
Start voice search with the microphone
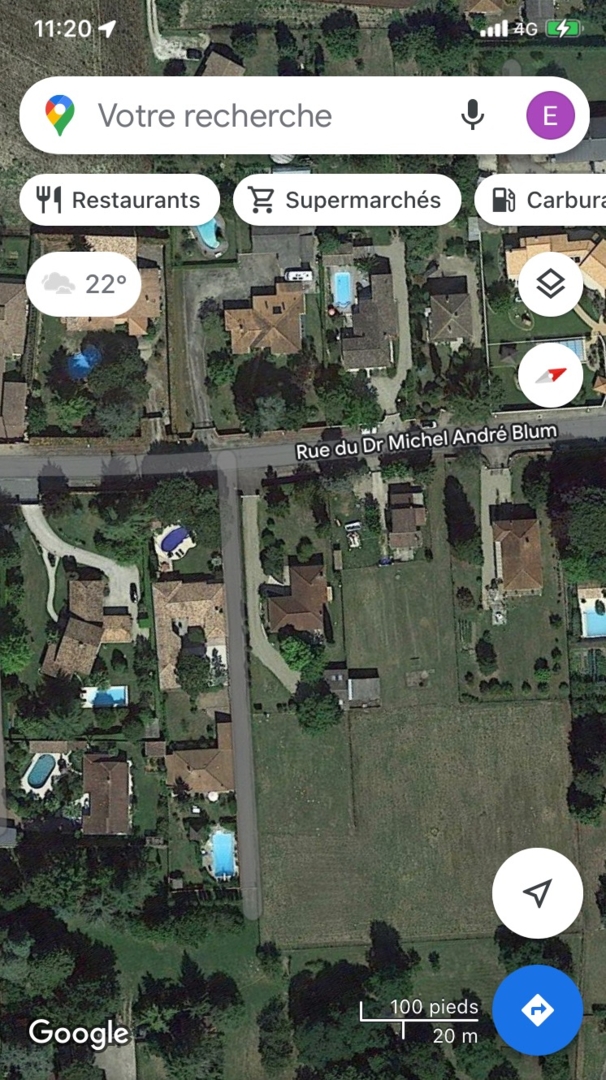pos(473,116)
